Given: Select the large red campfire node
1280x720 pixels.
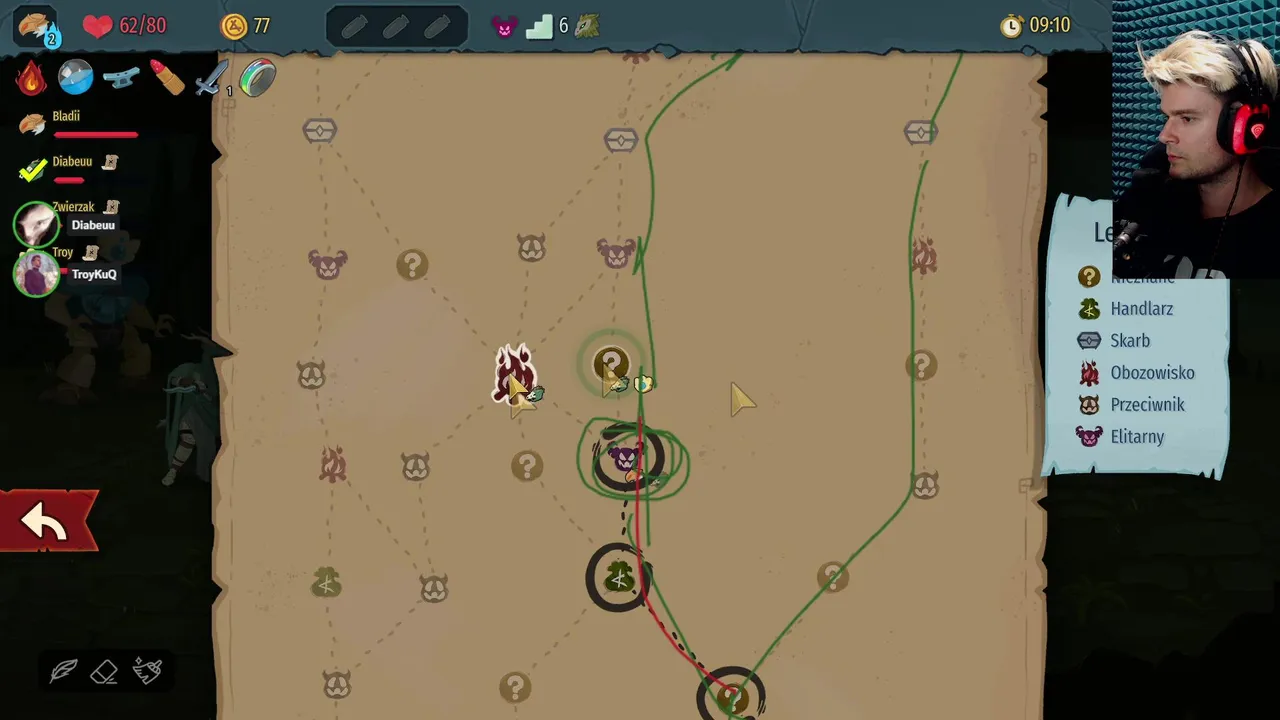Looking at the screenshot, I should pyautogui.click(x=514, y=373).
